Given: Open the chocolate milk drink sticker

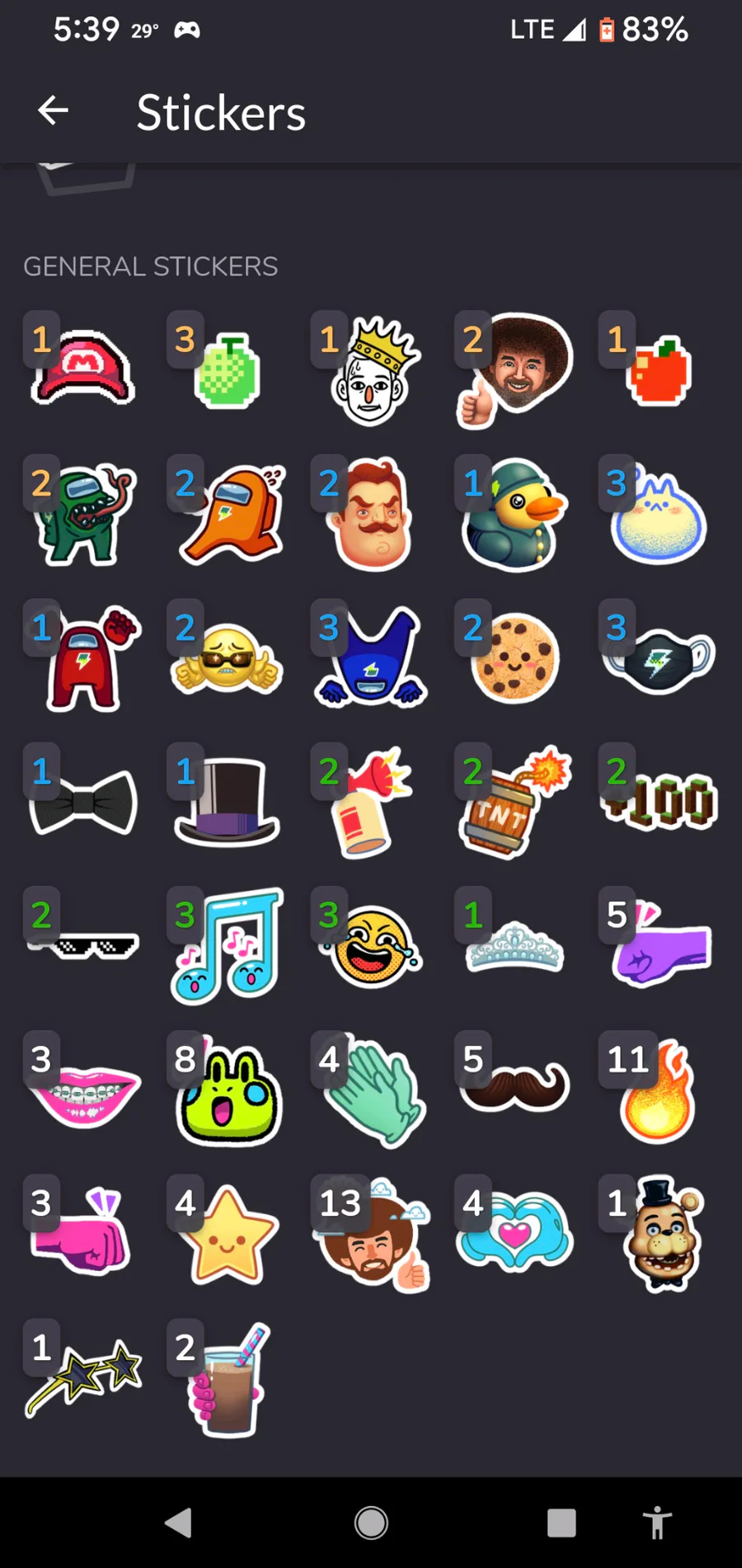Looking at the screenshot, I should 228,1381.
